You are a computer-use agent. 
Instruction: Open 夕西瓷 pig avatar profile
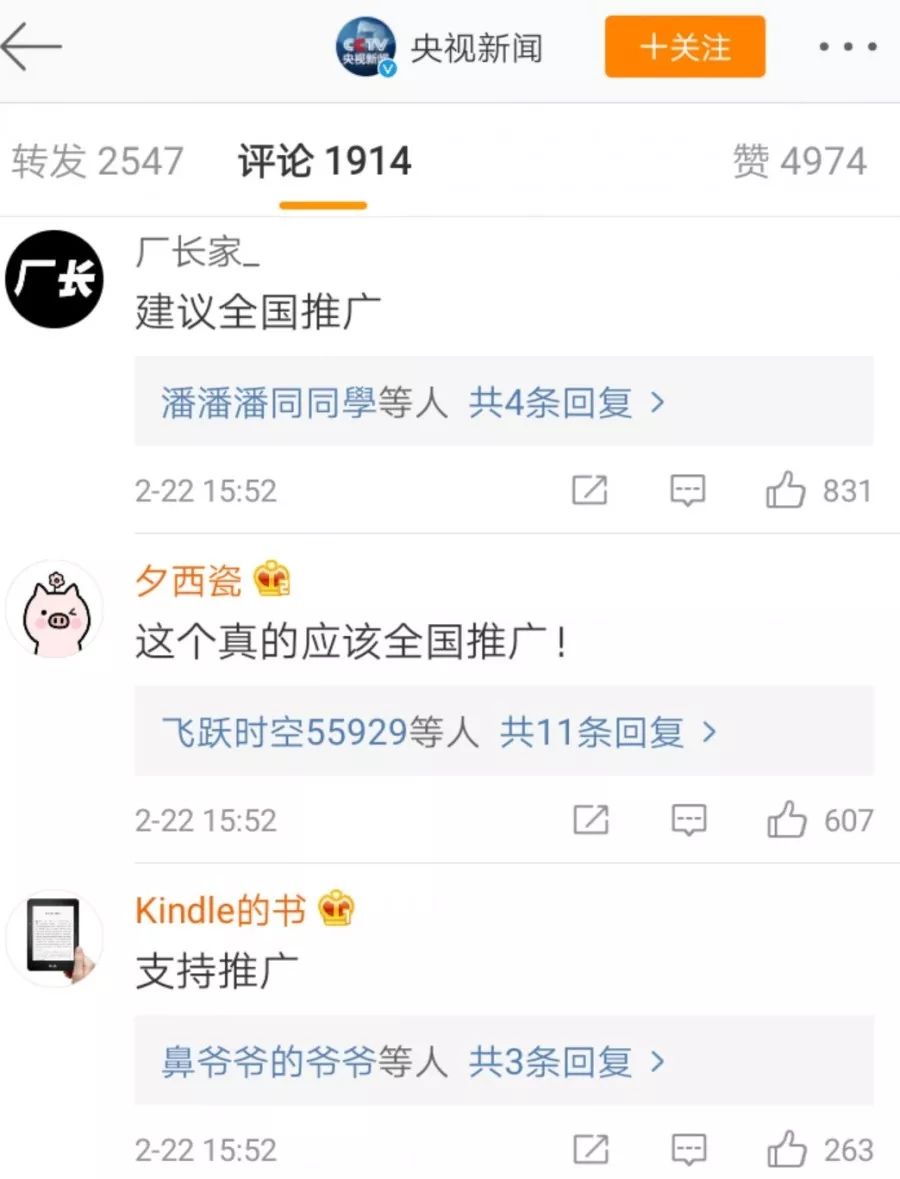pyautogui.click(x=54, y=608)
